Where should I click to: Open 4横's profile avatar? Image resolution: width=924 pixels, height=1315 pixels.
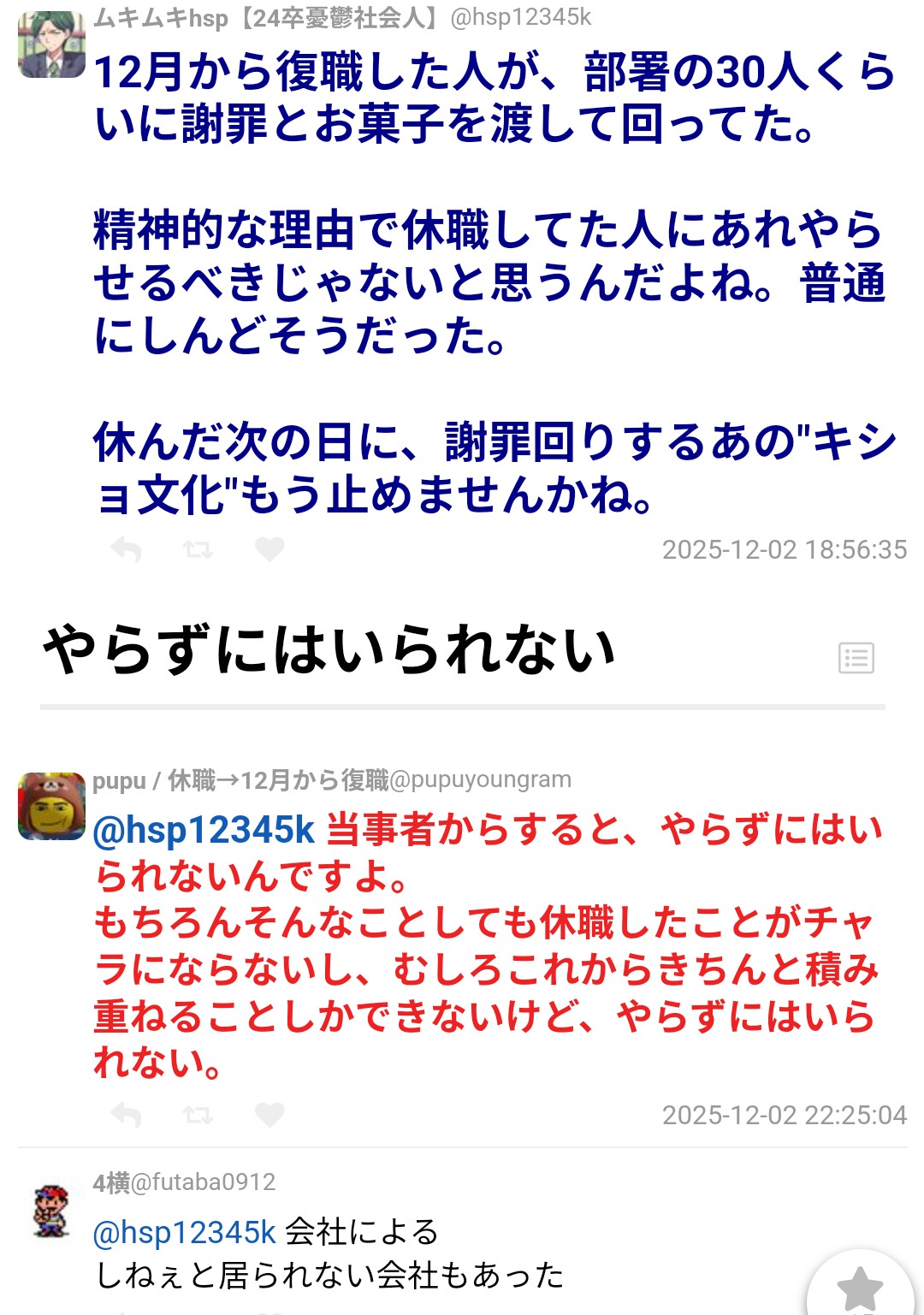51,1210
